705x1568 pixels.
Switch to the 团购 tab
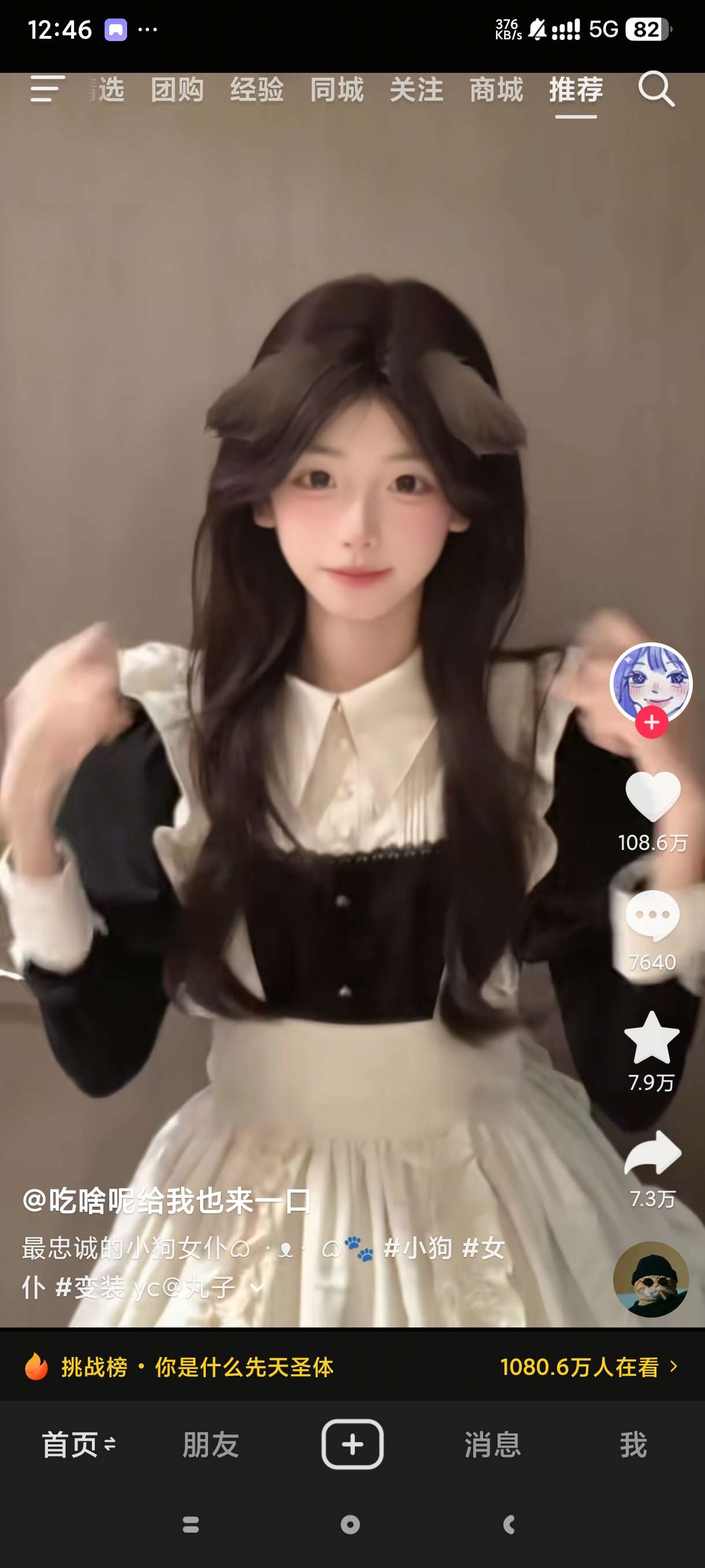point(177,90)
